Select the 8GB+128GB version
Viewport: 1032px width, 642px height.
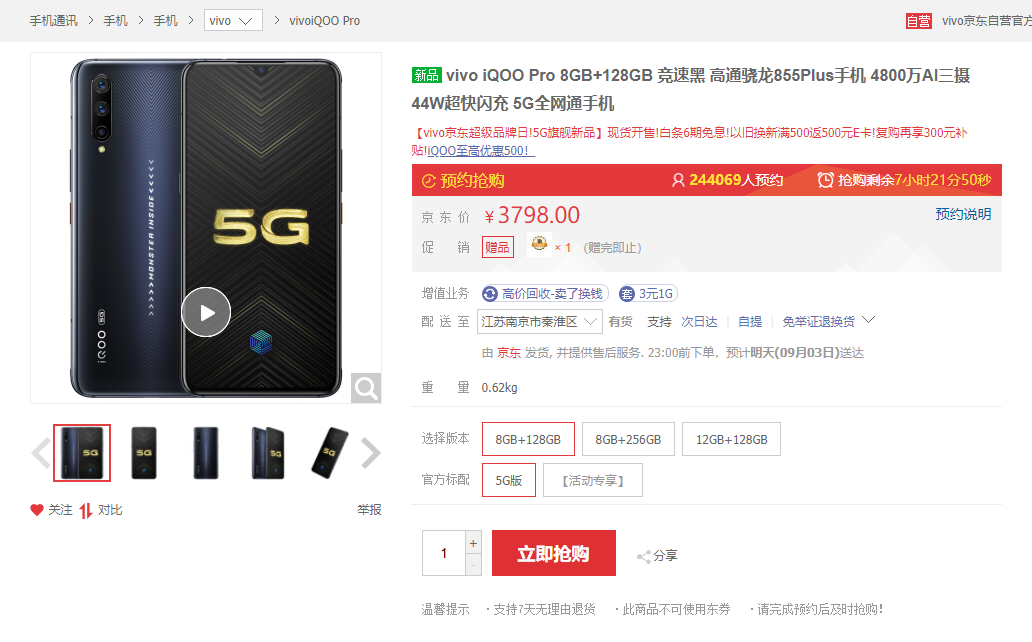point(528,439)
